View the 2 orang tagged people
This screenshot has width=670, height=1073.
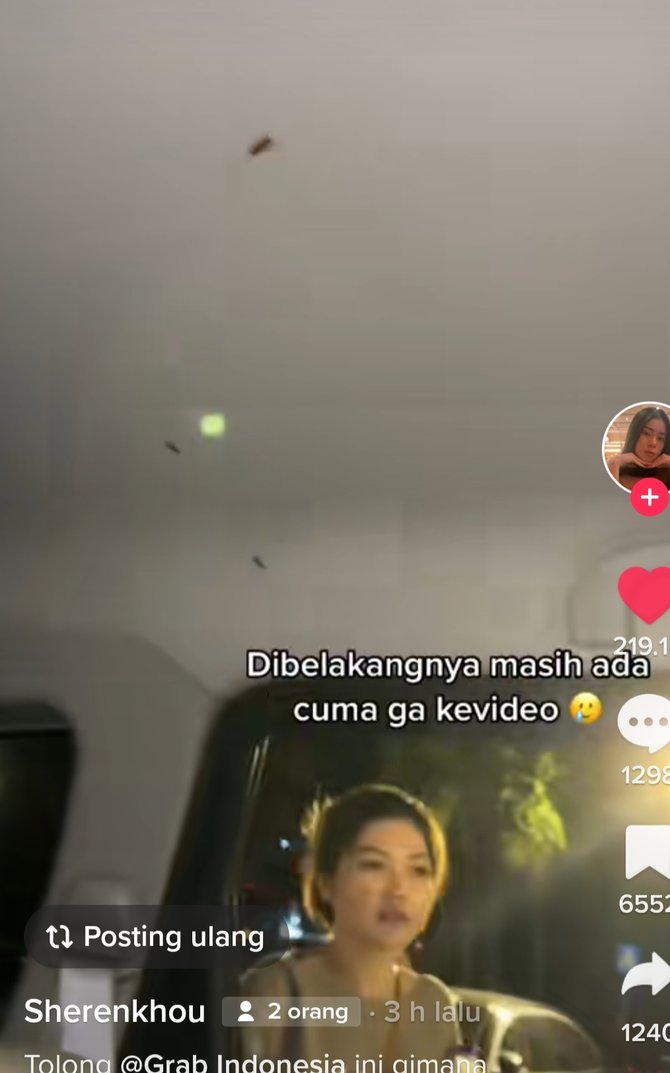pyautogui.click(x=291, y=1012)
